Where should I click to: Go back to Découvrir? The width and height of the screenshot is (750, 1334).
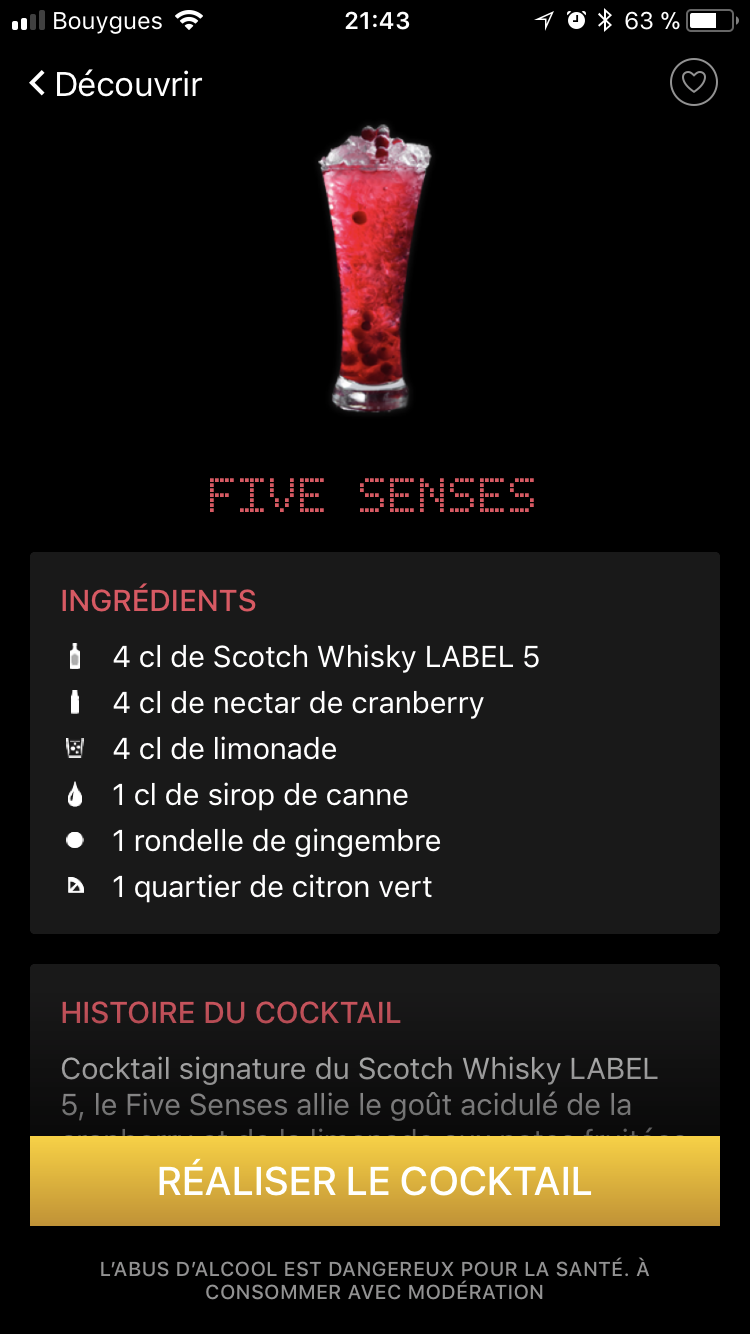tap(114, 84)
